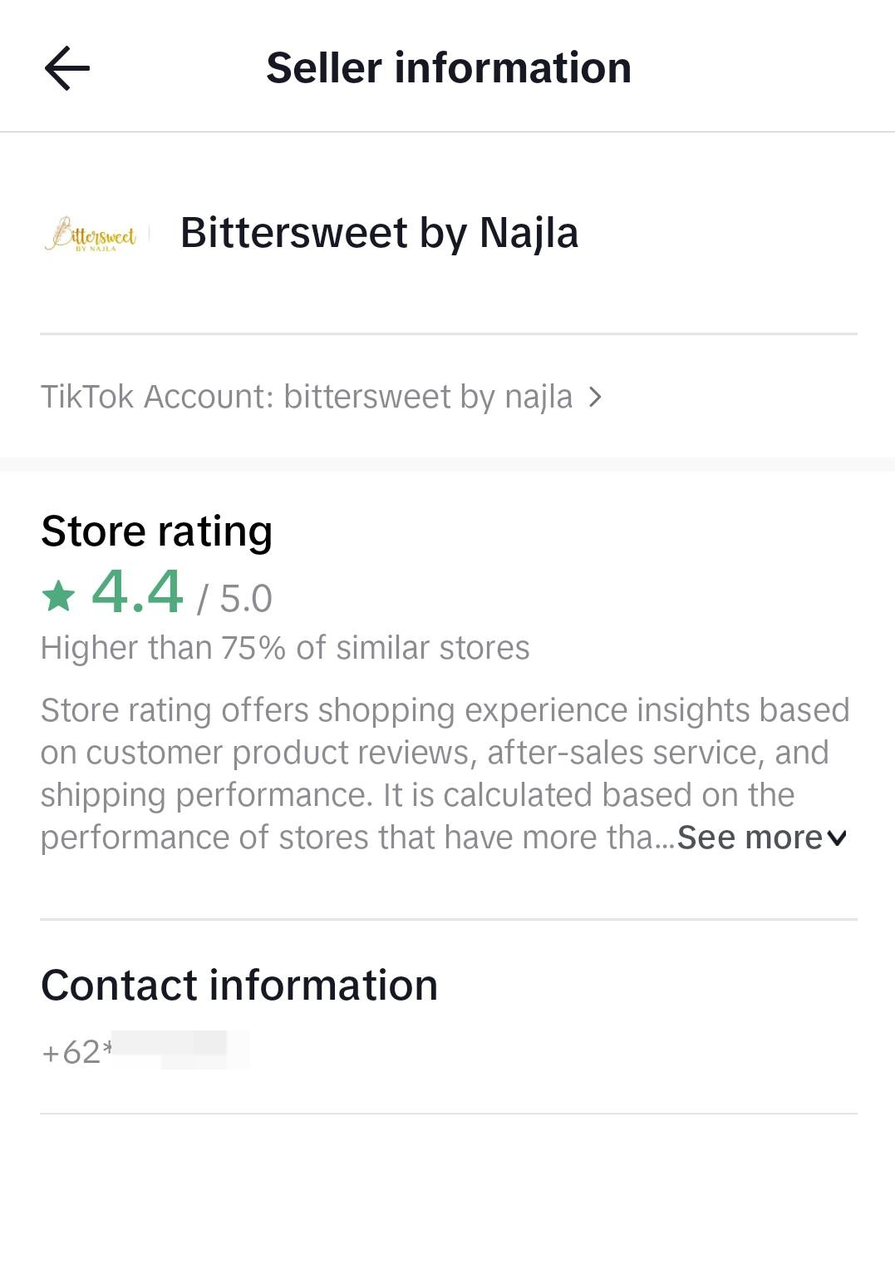Viewport: 895px width, 1280px height.
Task: Expand store rating description with See more
Action: 762,837
